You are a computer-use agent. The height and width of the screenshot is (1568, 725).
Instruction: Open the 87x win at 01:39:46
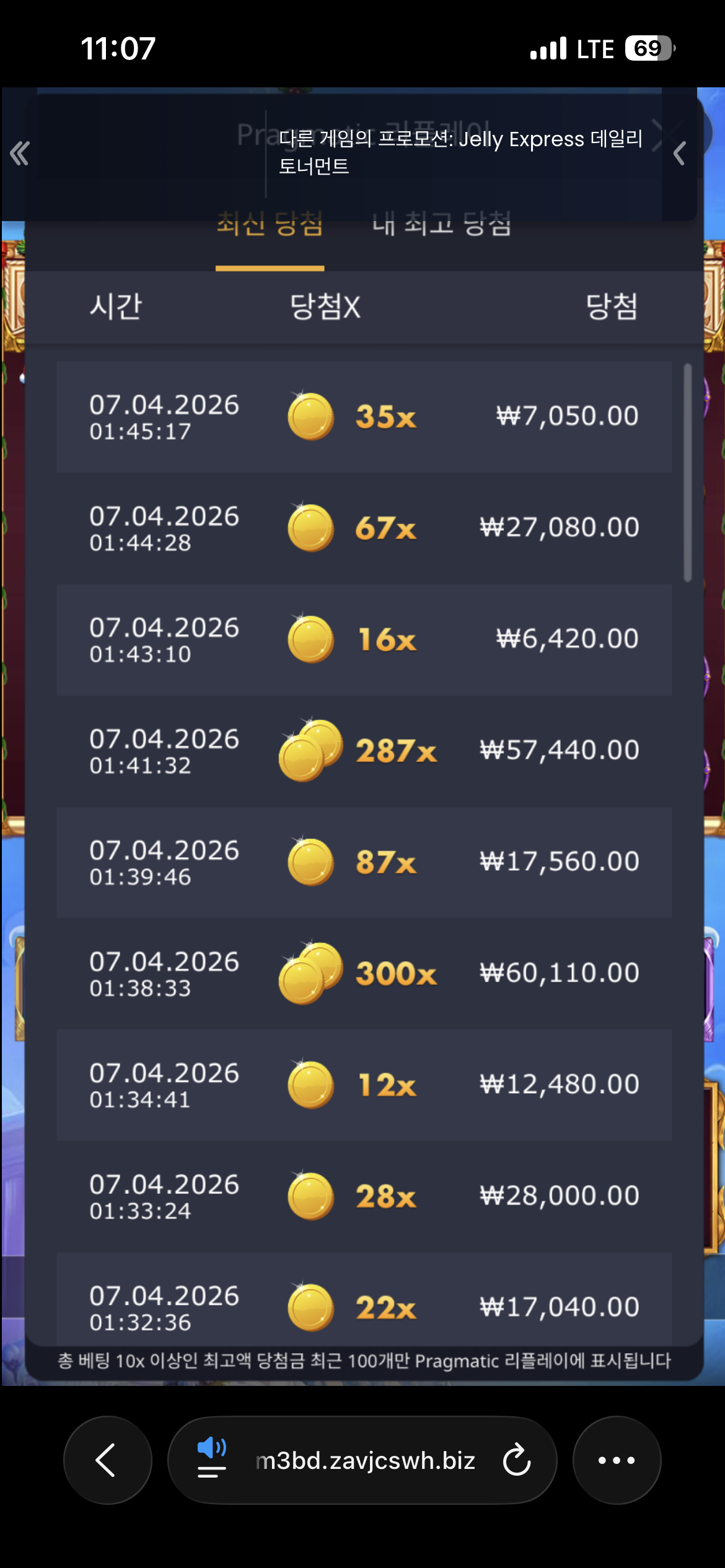coord(364,862)
